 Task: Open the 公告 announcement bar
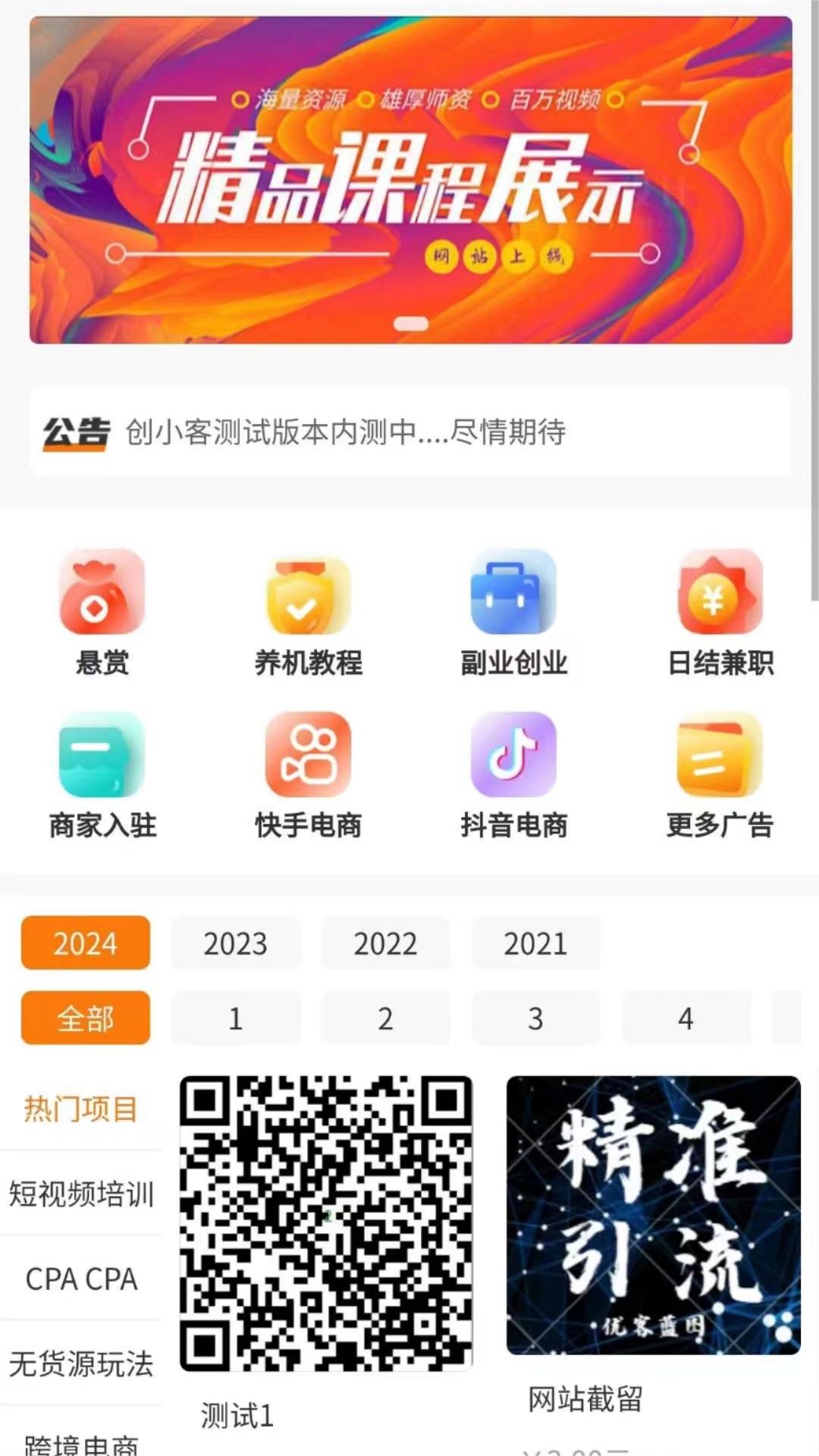[x=410, y=431]
